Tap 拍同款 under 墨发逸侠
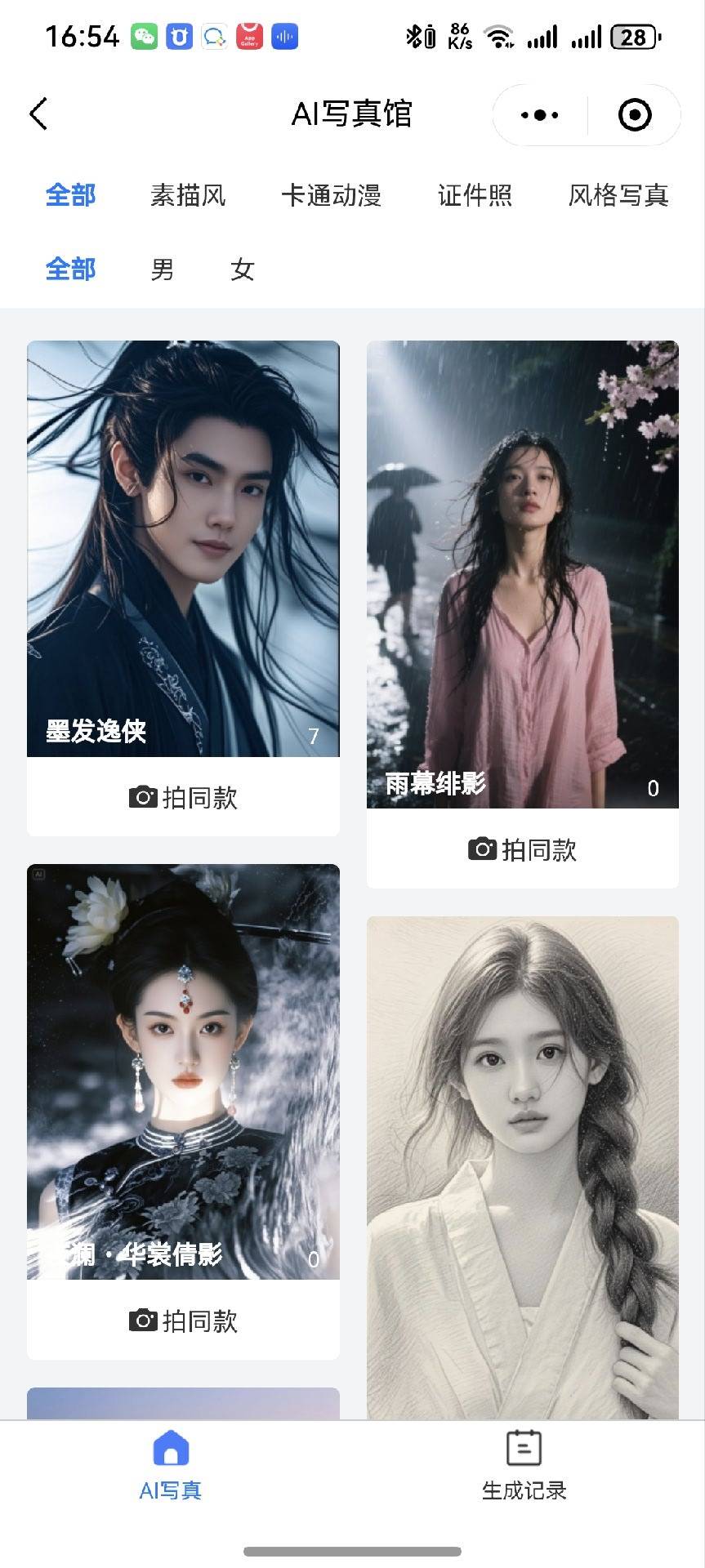The width and height of the screenshot is (705, 1568). [183, 797]
